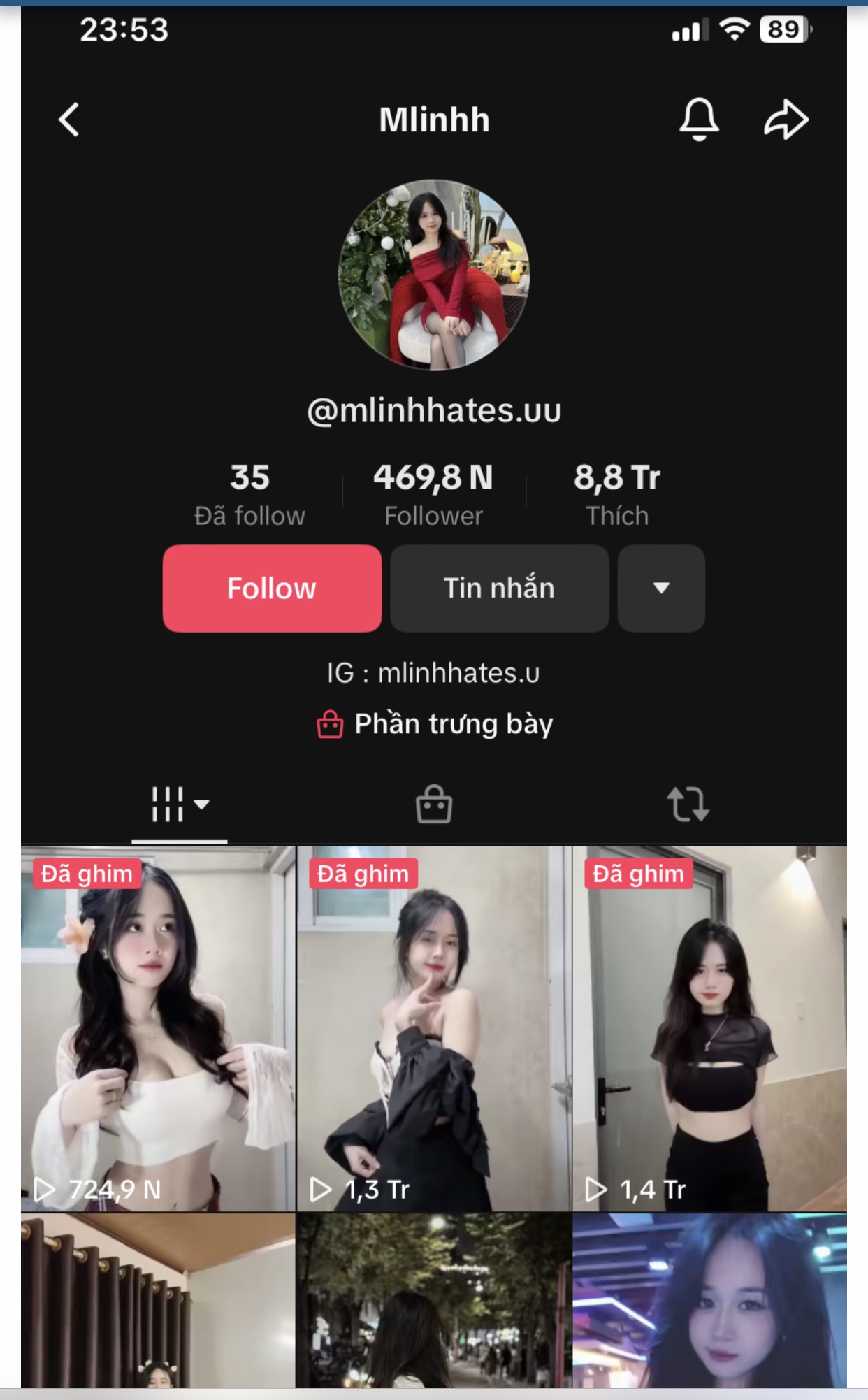View the Đã follow list
868x1400 pixels.
tap(249, 493)
